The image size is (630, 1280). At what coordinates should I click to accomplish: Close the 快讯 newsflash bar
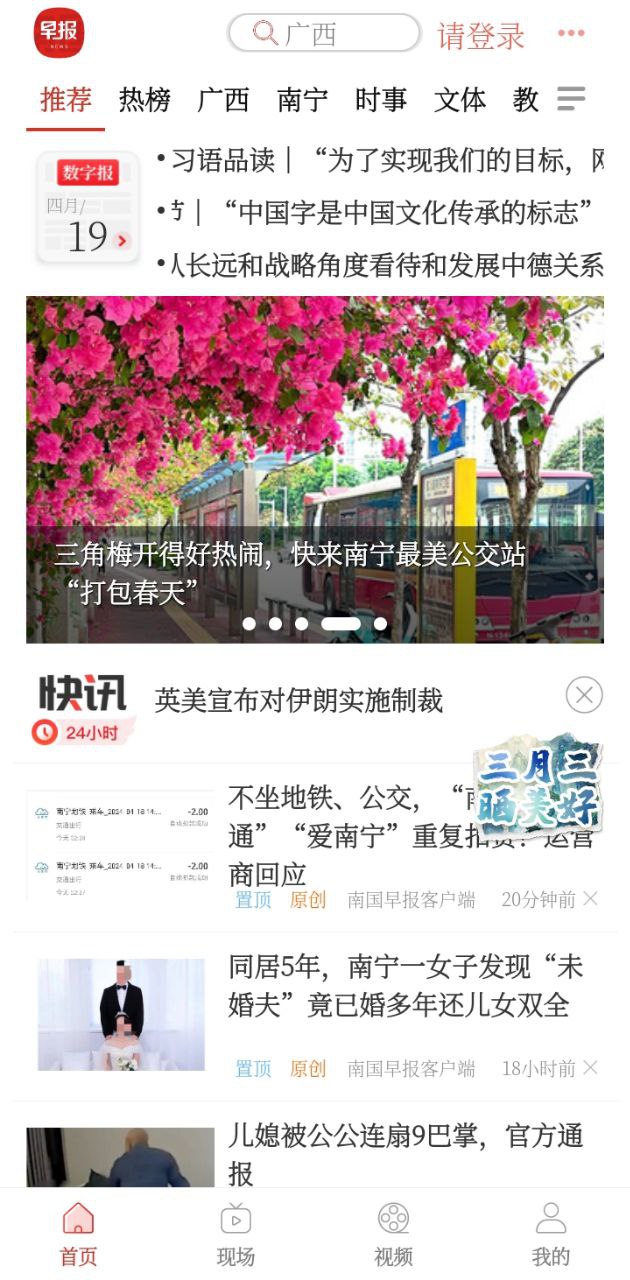pyautogui.click(x=584, y=694)
